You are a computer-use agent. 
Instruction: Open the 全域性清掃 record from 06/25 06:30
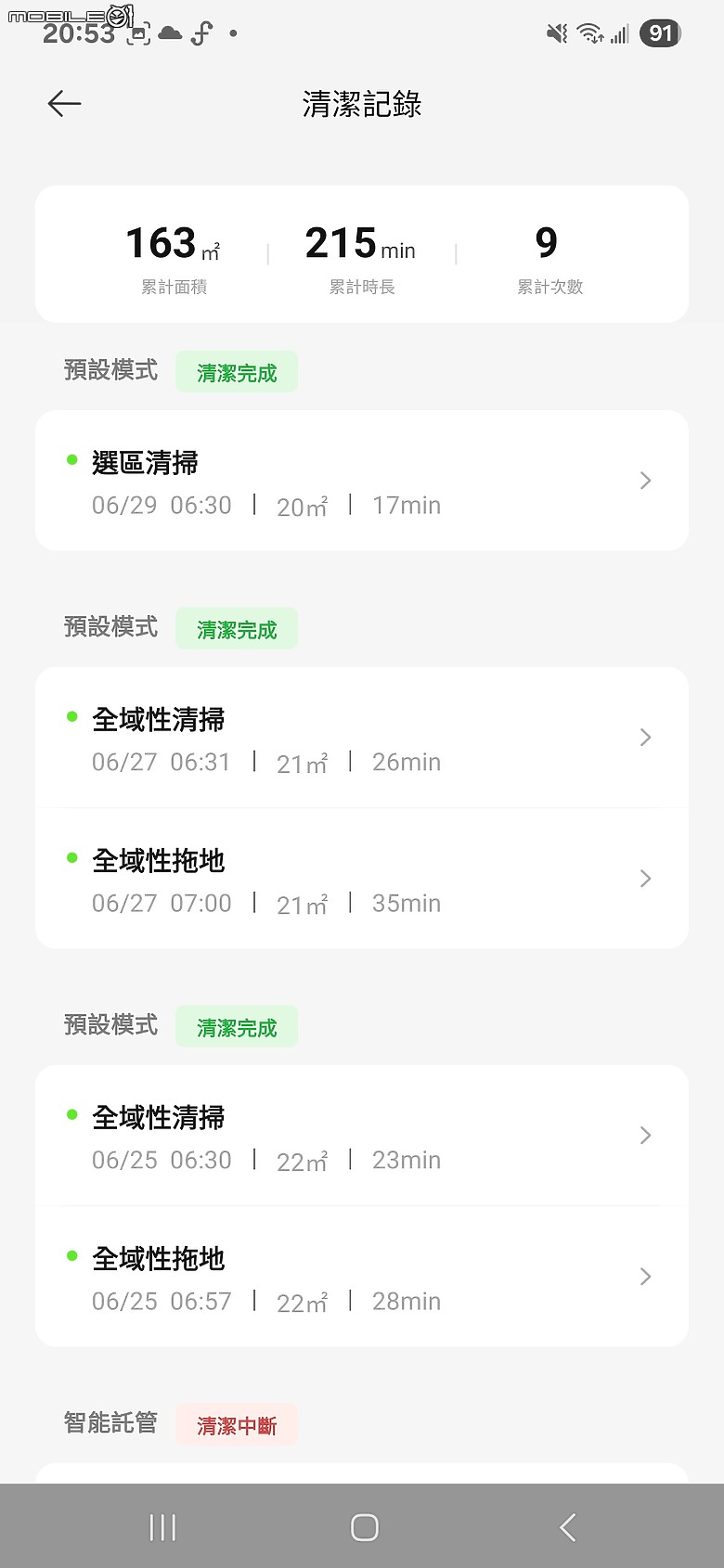(362, 1136)
